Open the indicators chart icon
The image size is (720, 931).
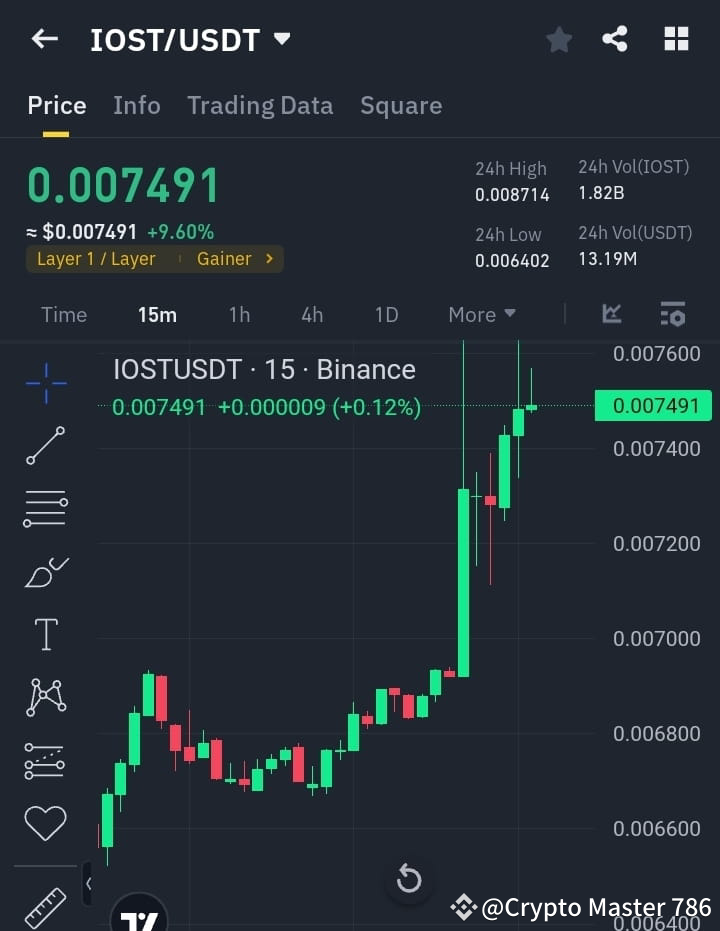(x=612, y=314)
